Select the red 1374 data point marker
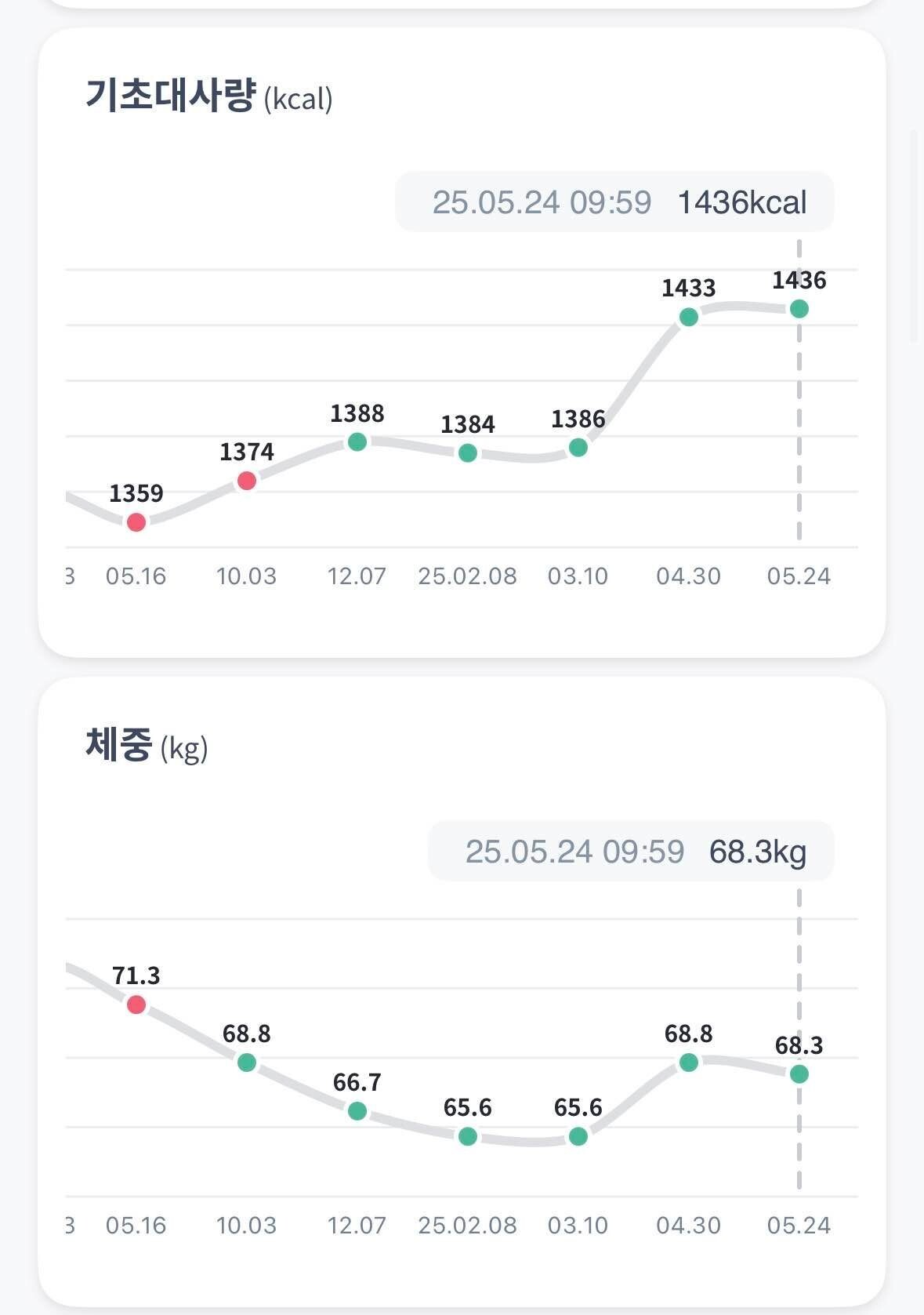 tap(247, 481)
